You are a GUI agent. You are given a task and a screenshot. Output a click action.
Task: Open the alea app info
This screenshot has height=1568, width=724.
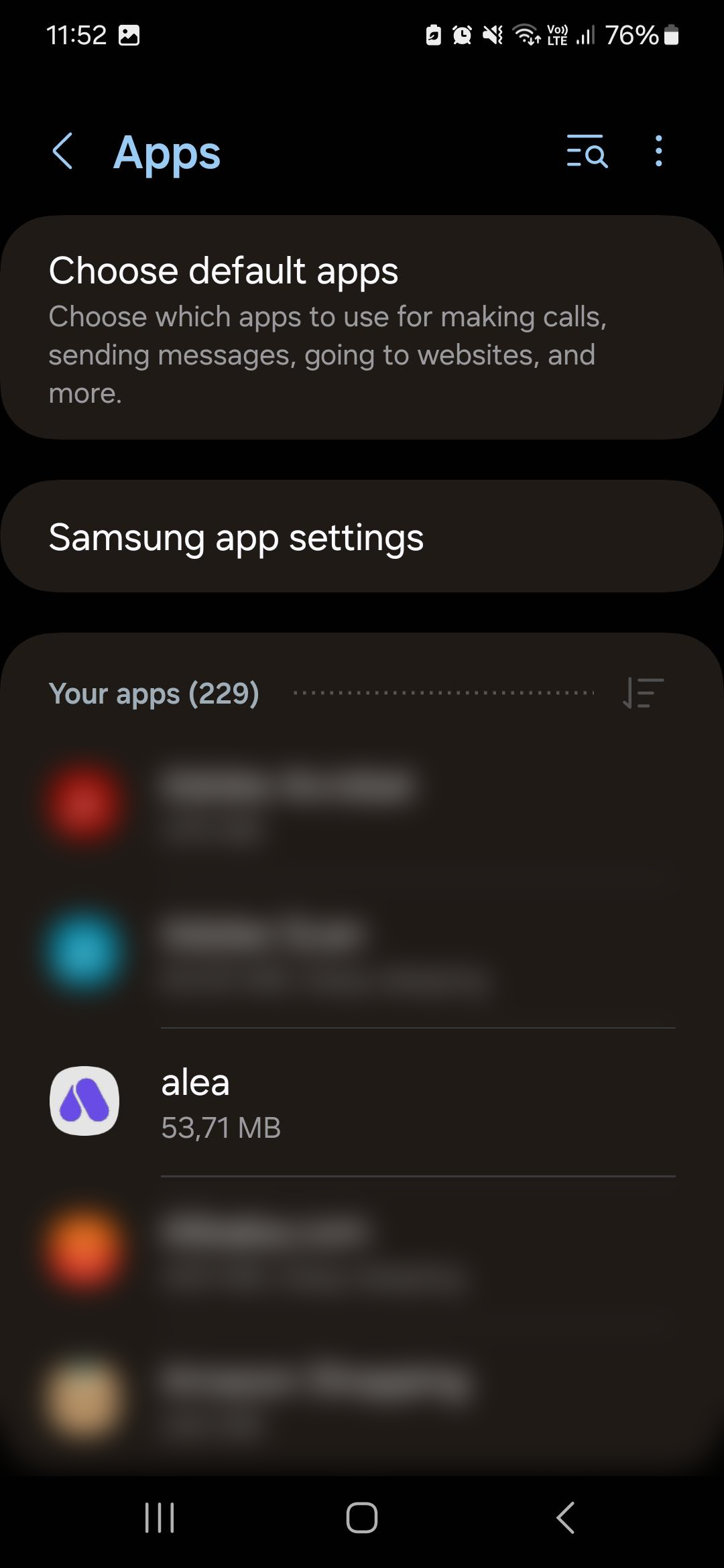362,1102
